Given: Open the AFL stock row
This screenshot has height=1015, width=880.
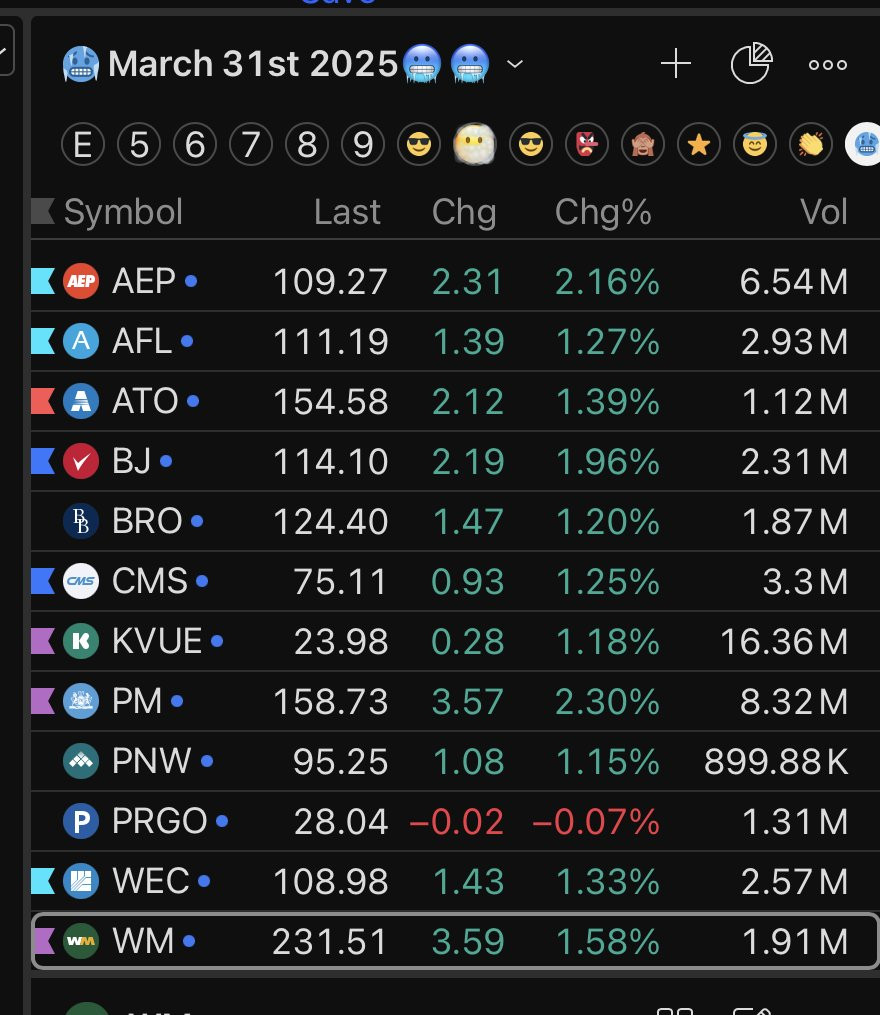Looking at the screenshot, I should click(x=141, y=342).
